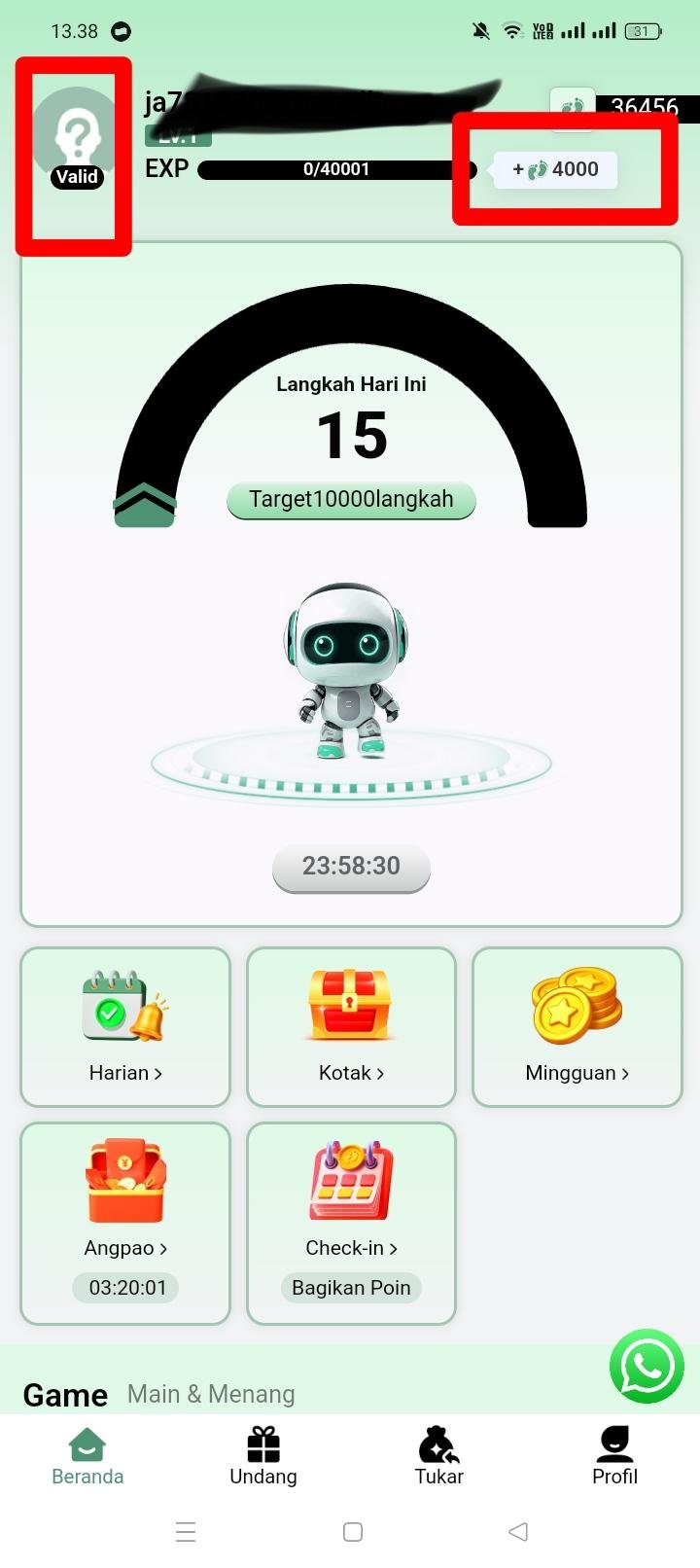Open the Harian daily tasks card
The width and height of the screenshot is (700, 1568).
pyautogui.click(x=125, y=1027)
